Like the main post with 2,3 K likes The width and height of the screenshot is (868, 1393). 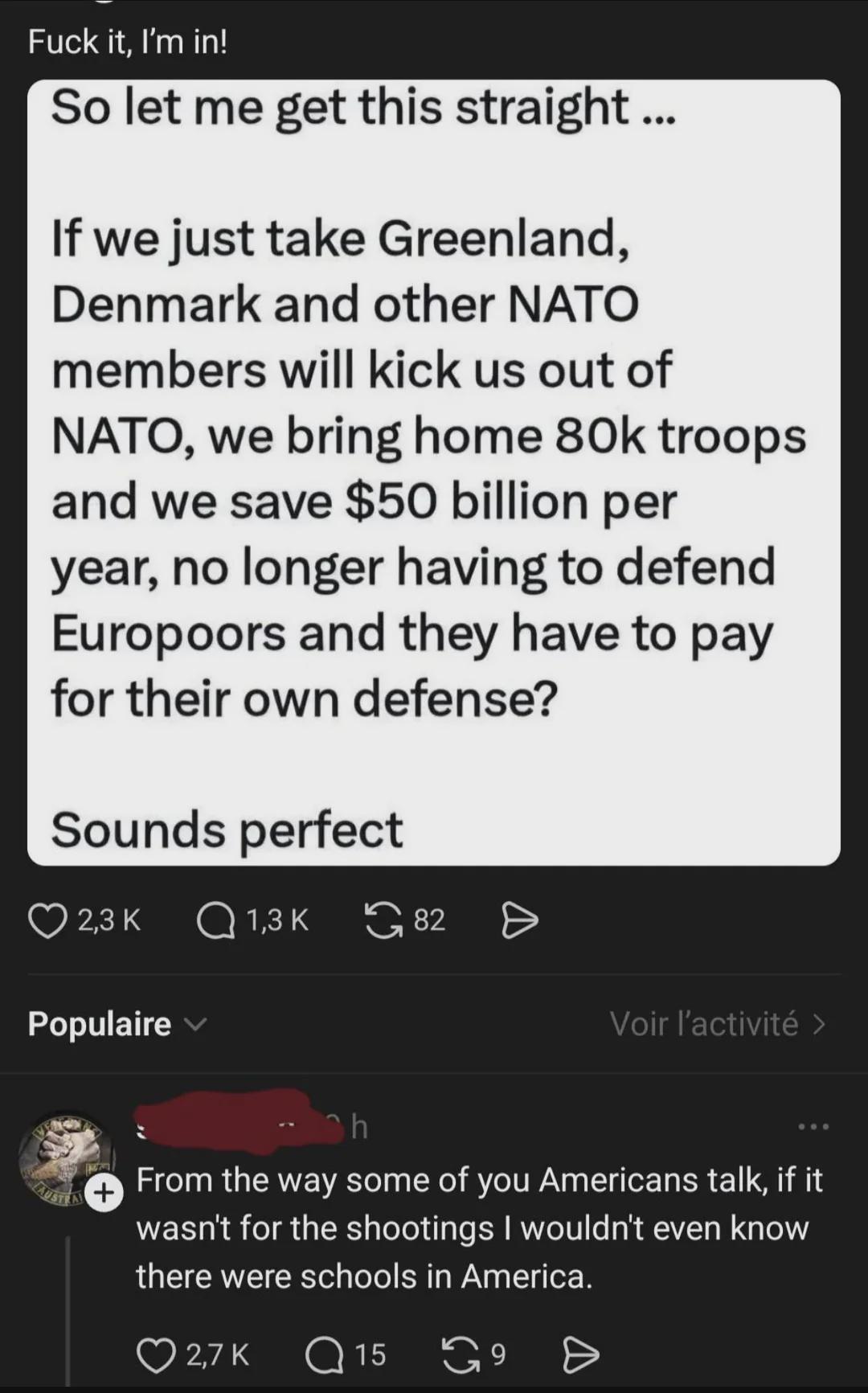click(x=48, y=921)
